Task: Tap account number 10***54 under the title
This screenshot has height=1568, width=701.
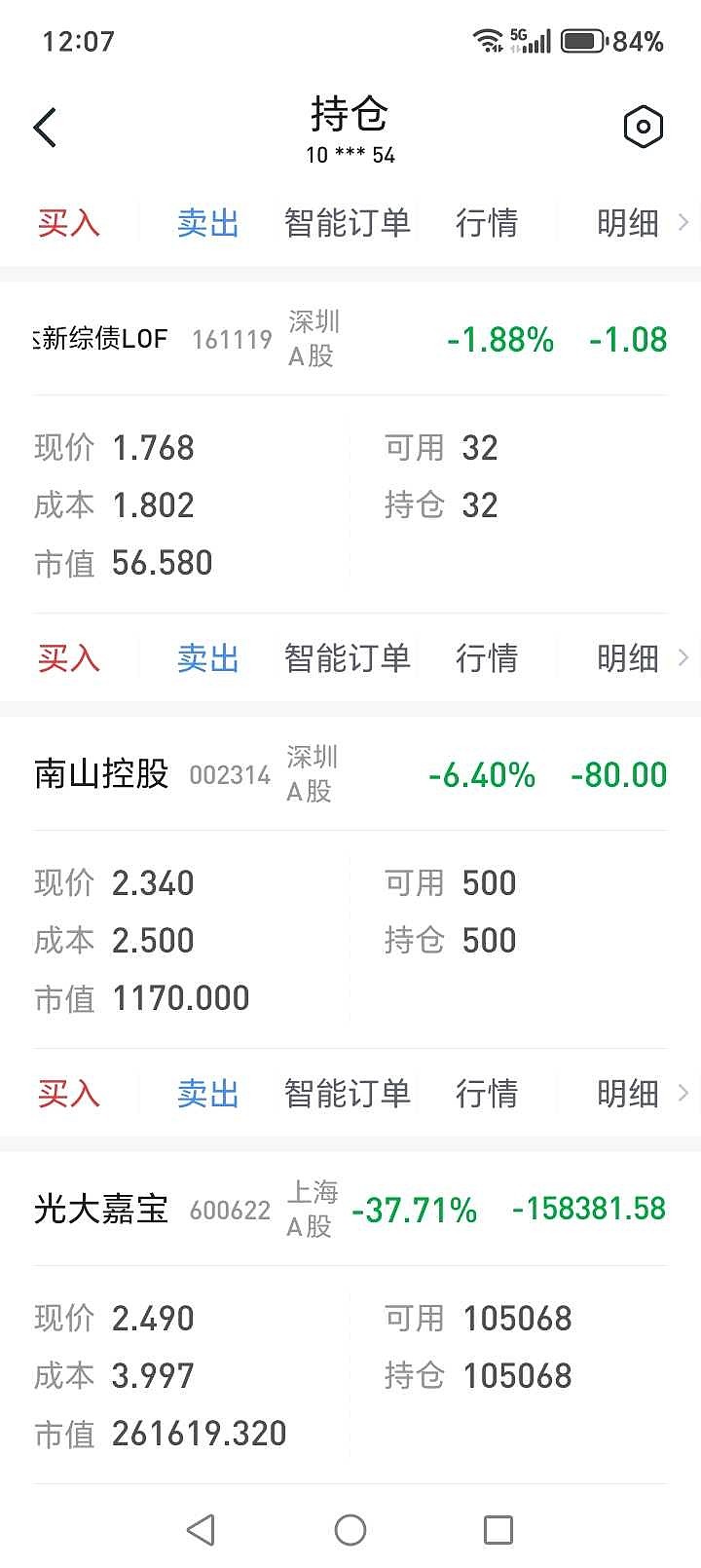Action: point(350,154)
